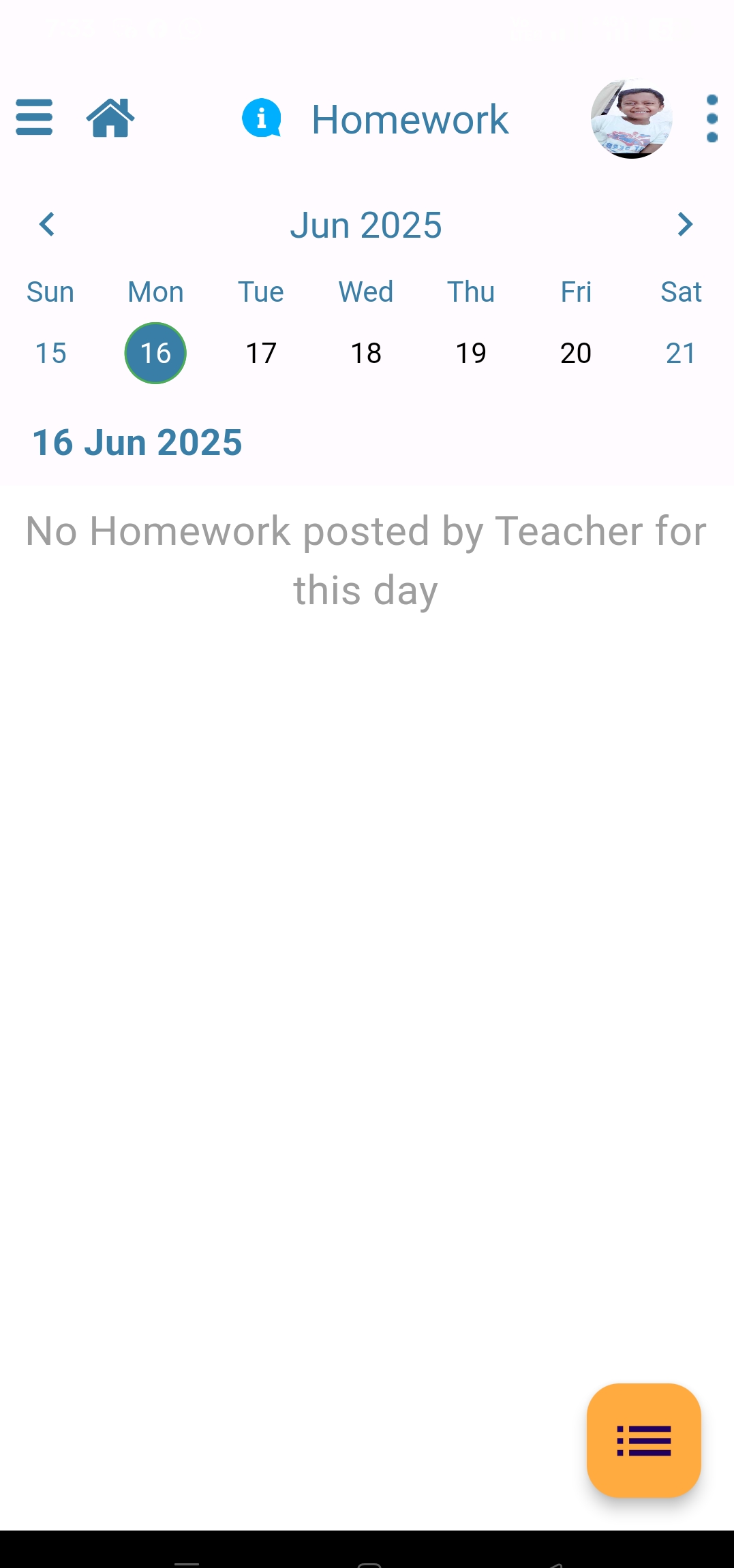This screenshot has height=1568, width=734.
Task: Open the blue info icon
Action: 262,118
